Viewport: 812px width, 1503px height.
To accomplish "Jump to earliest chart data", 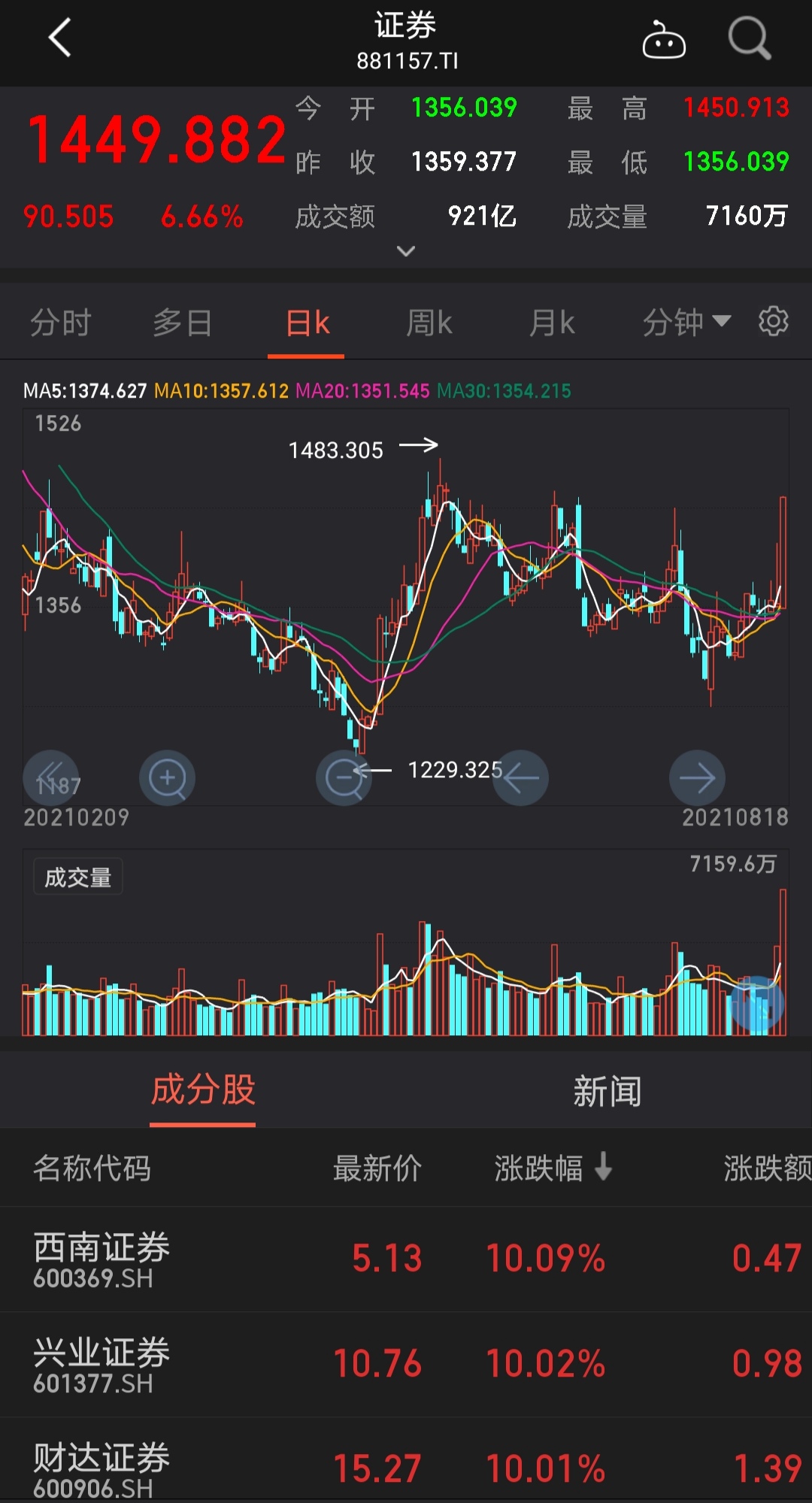I will (50, 777).
